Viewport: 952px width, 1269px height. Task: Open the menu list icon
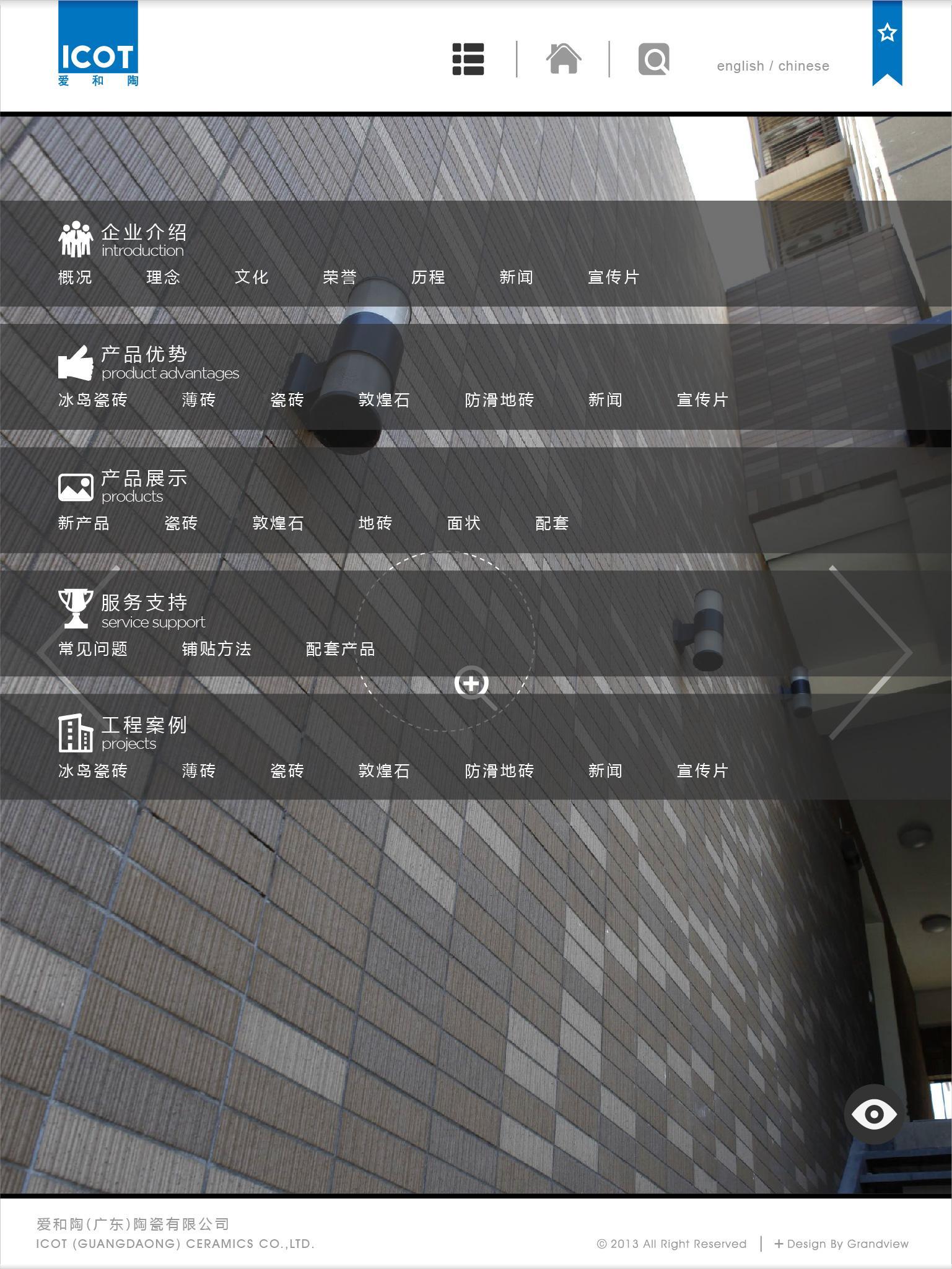tap(468, 59)
